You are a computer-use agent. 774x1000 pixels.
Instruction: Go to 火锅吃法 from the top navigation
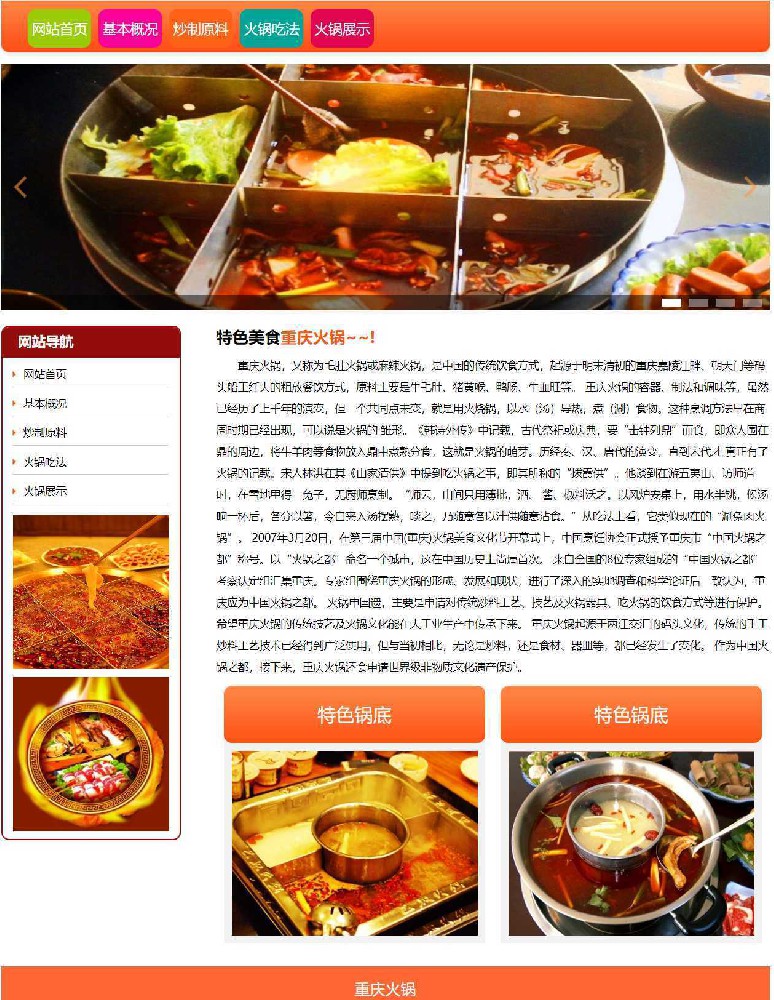[271, 29]
